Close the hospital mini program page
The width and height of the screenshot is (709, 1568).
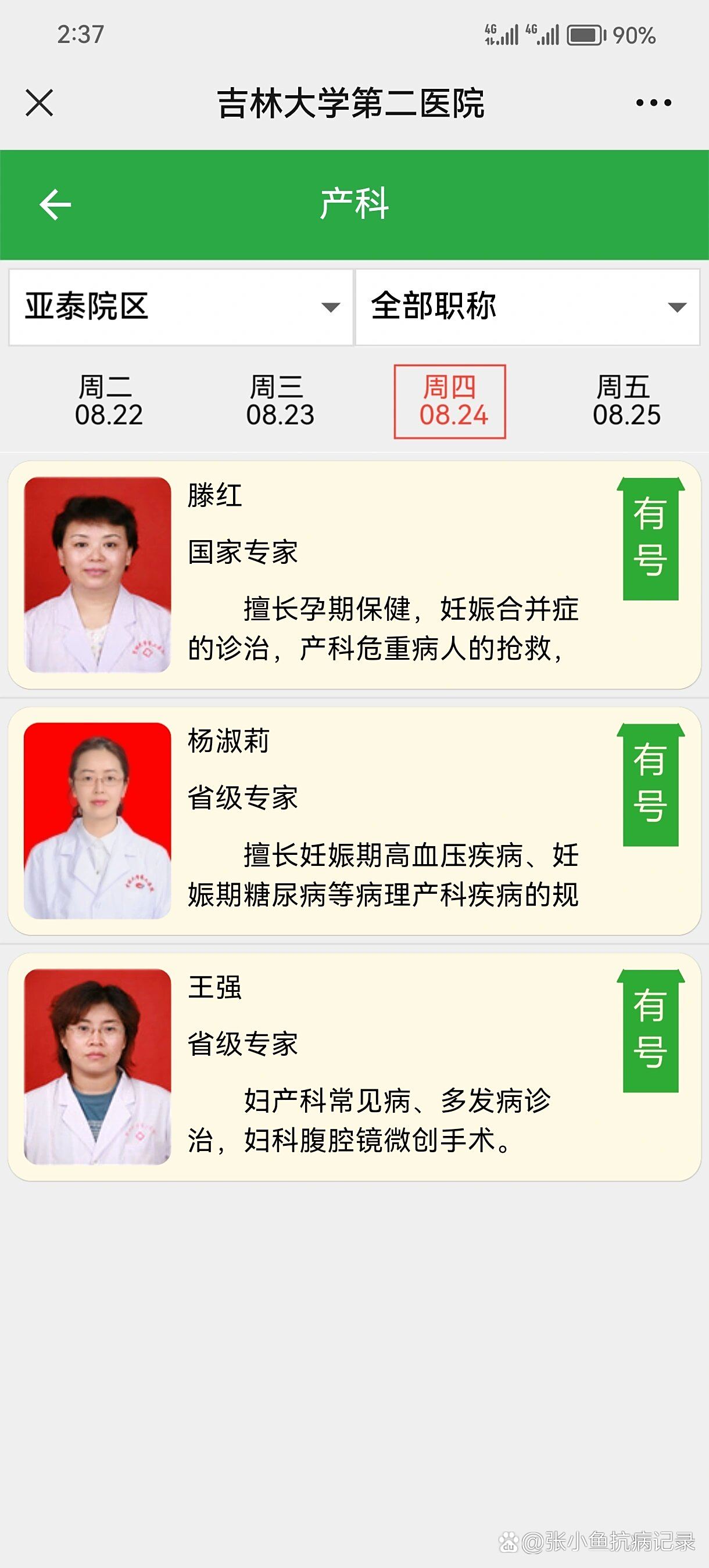click(40, 102)
